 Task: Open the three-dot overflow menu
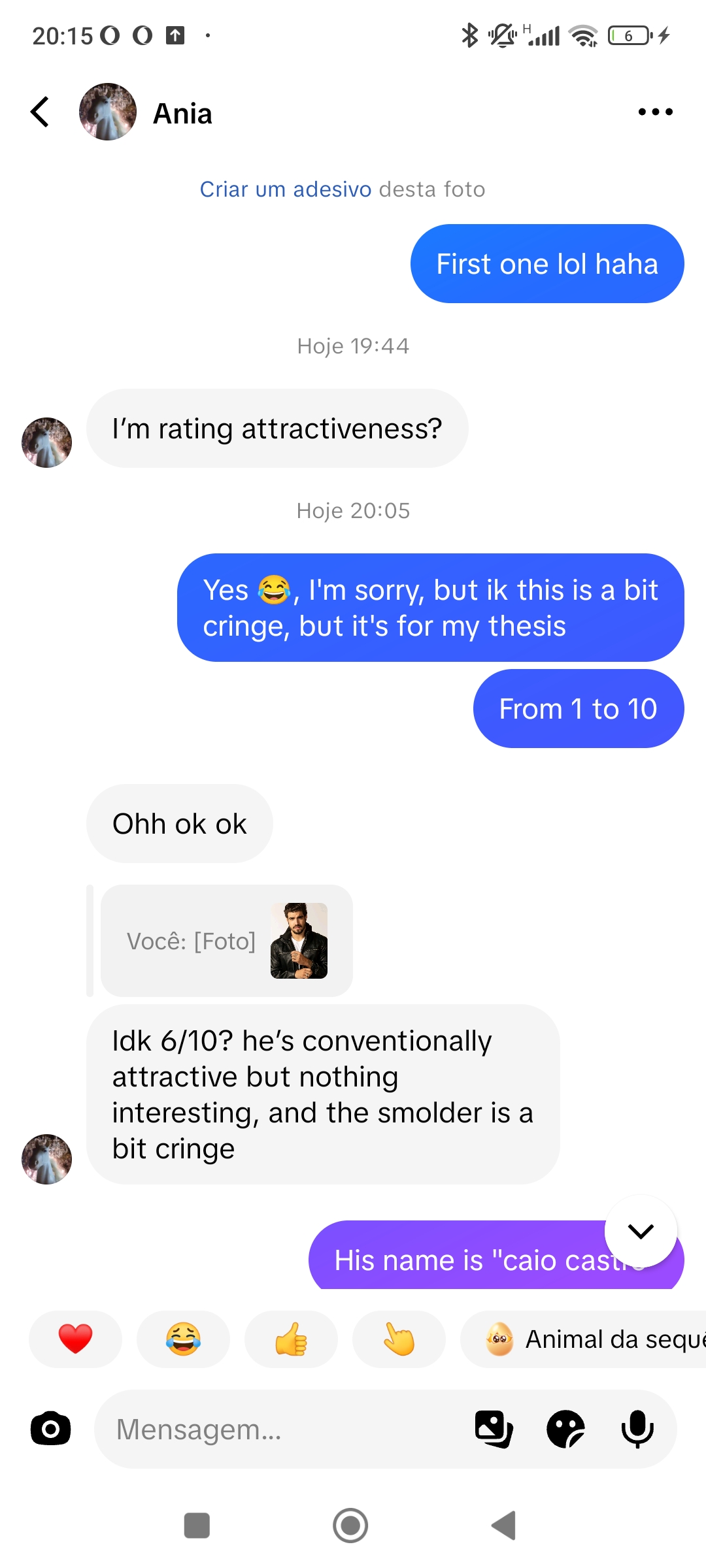point(655,112)
